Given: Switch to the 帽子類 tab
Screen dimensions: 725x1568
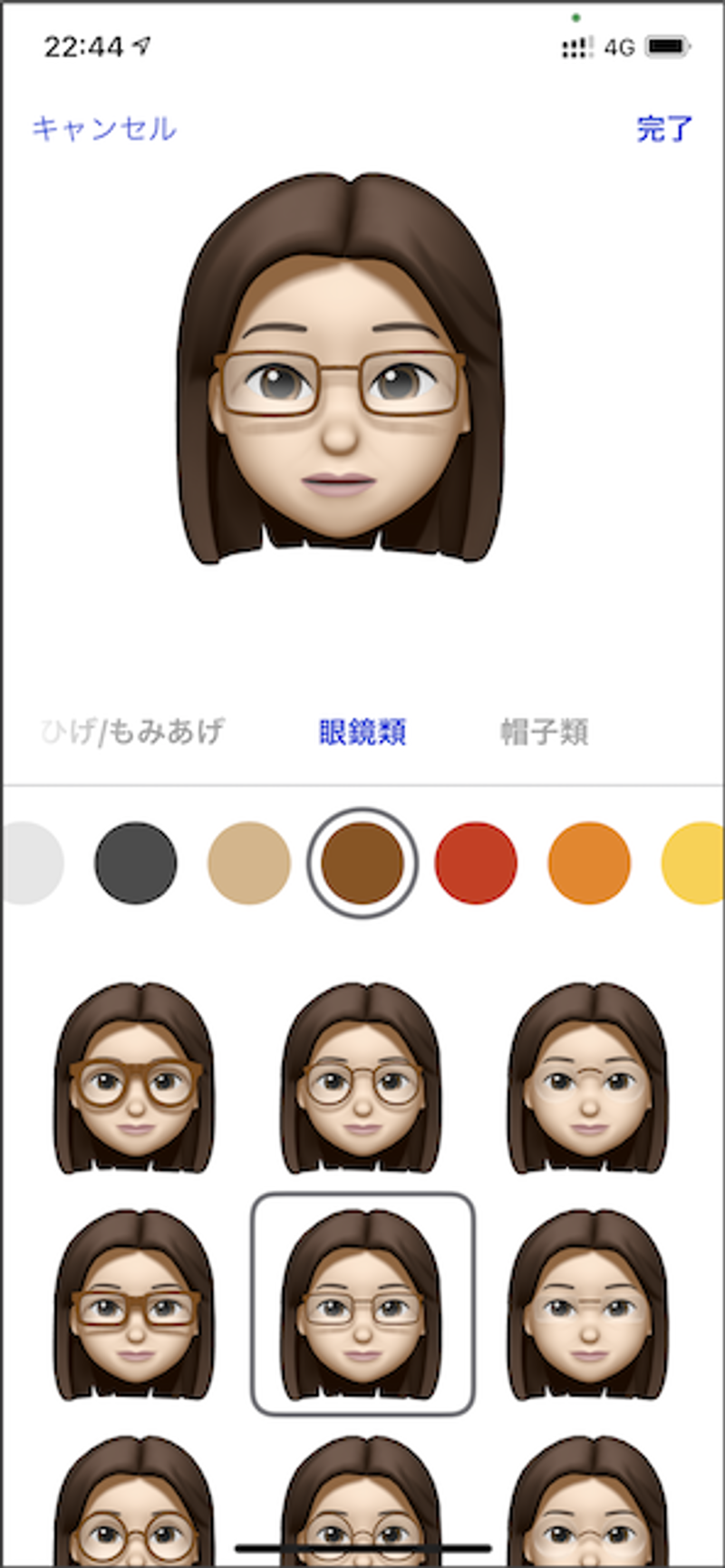Looking at the screenshot, I should point(545,731).
